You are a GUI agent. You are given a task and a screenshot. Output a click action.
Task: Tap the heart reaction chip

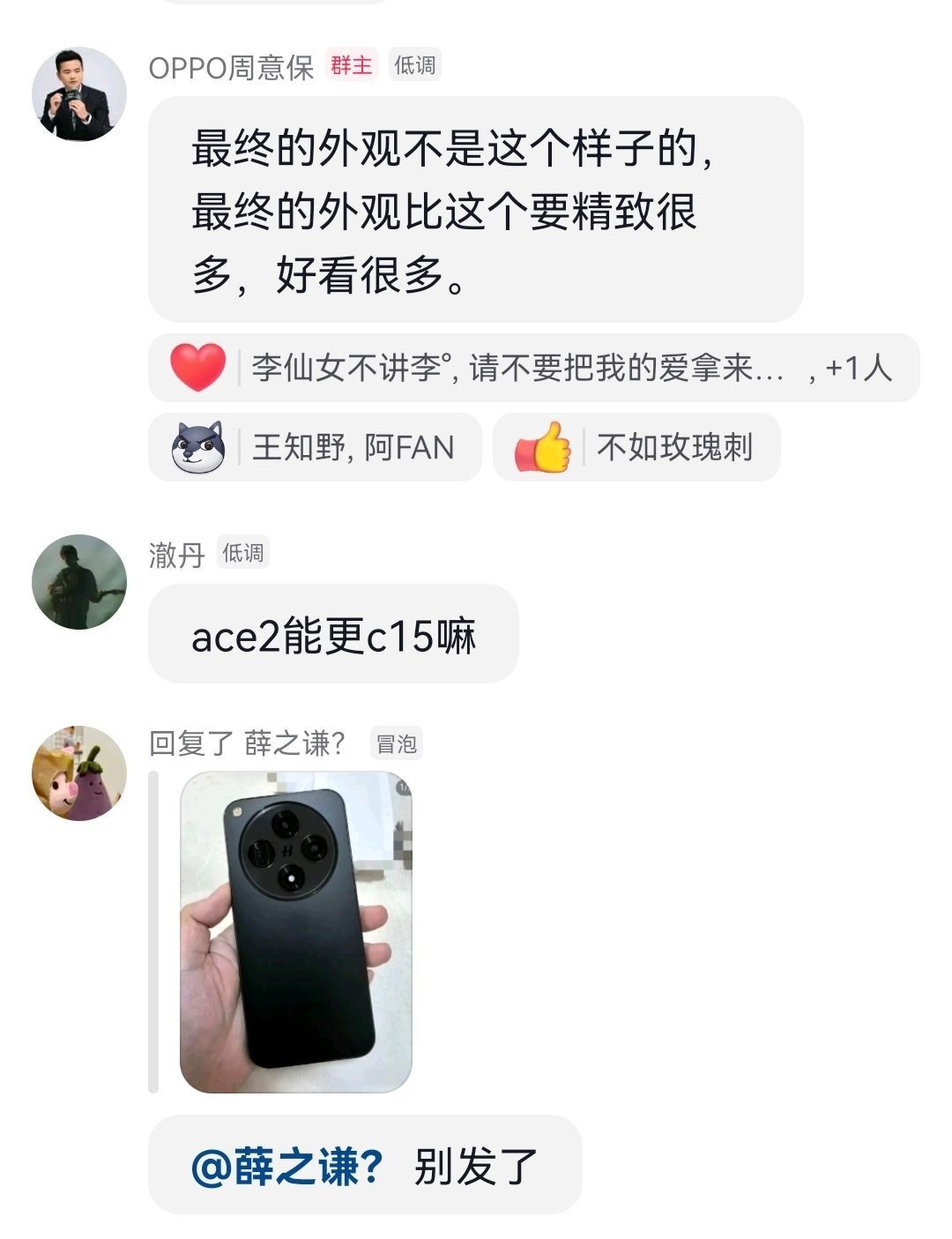pyautogui.click(x=198, y=368)
